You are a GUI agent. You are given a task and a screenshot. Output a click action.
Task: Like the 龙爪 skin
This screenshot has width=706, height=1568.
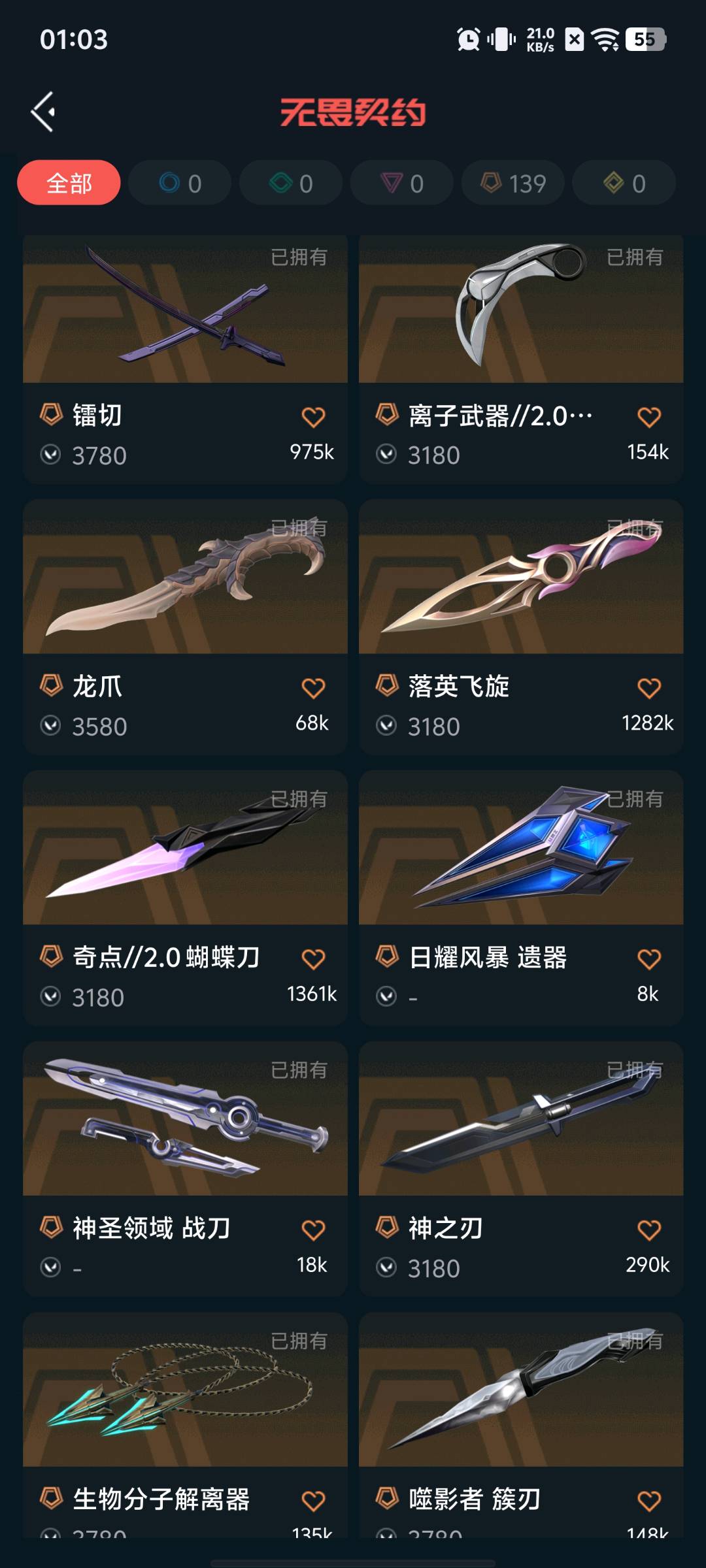pos(313,688)
